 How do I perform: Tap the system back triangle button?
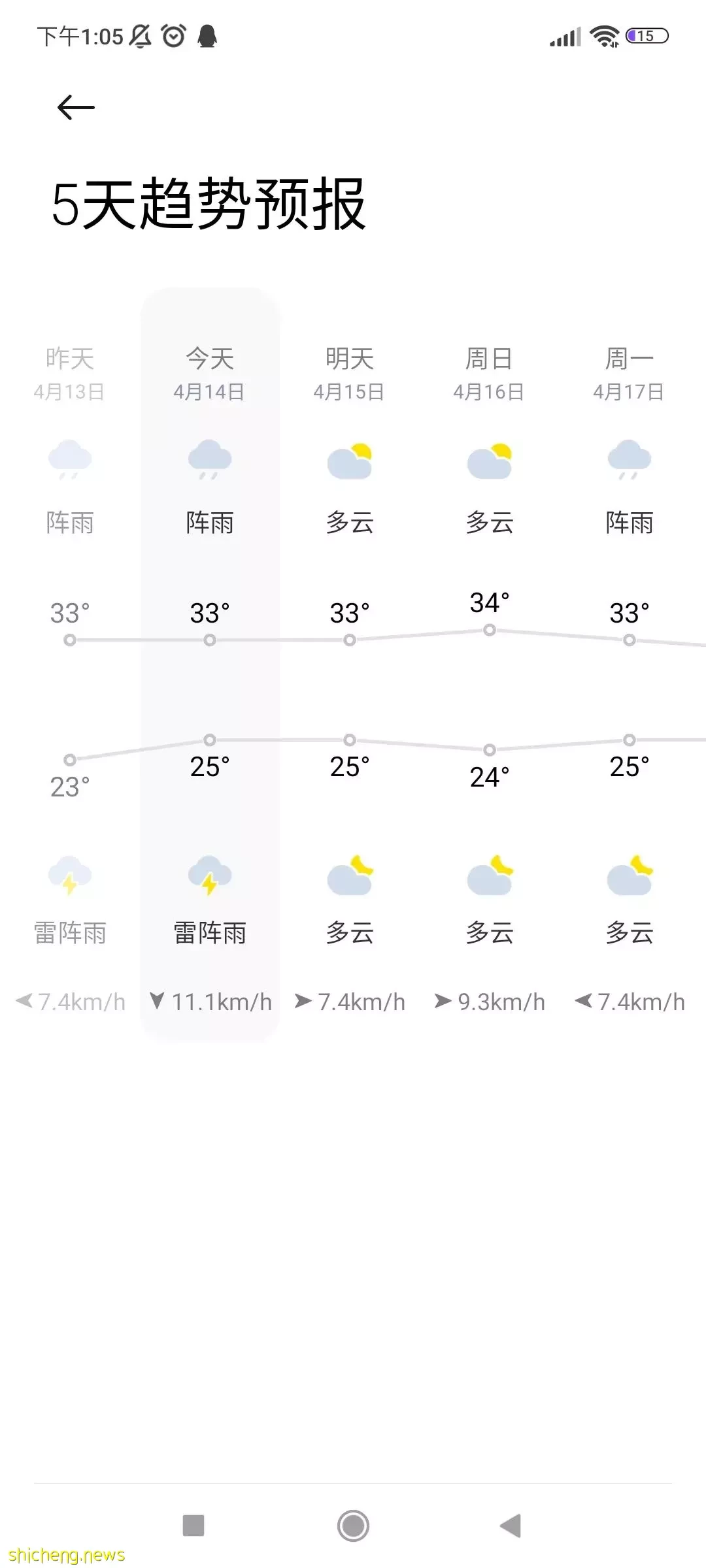(x=511, y=1526)
